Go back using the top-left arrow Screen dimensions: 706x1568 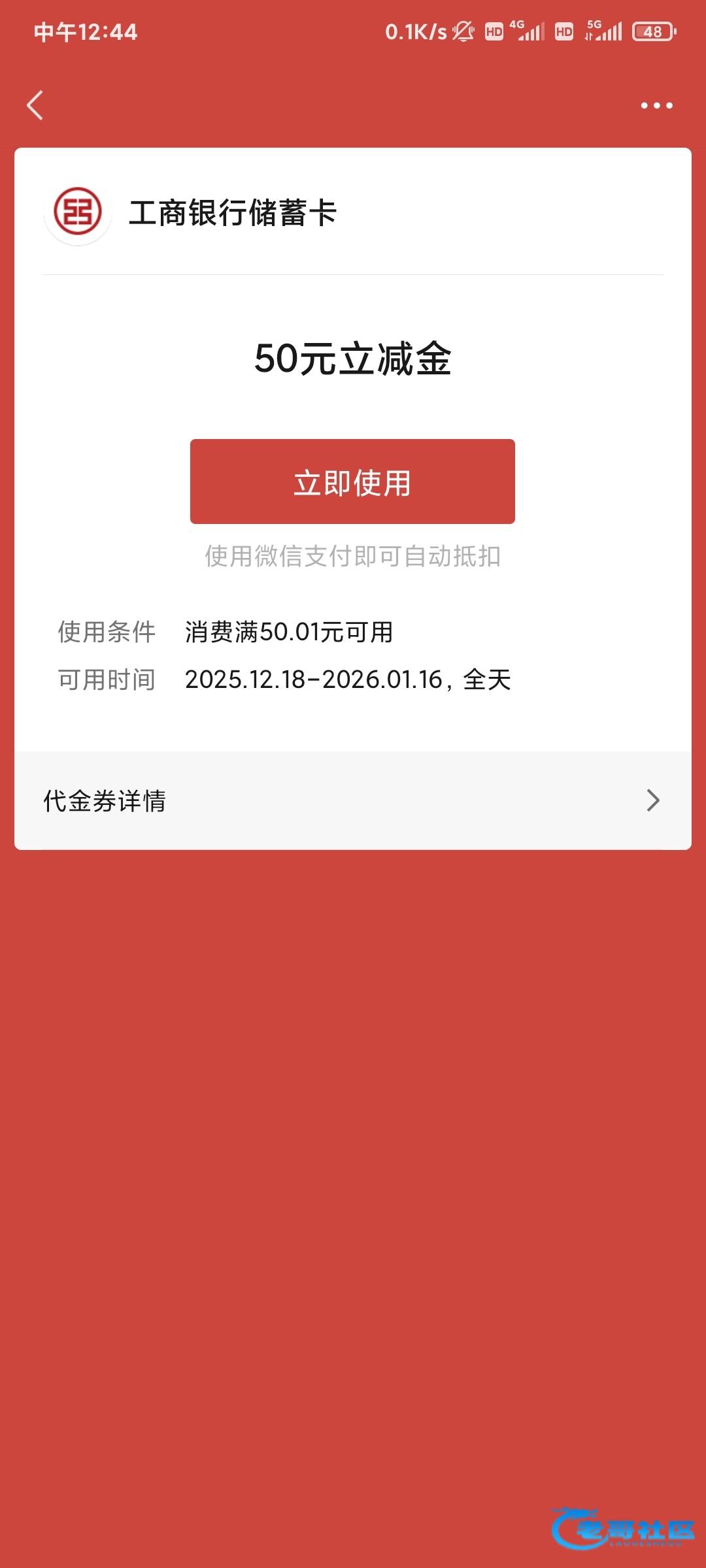click(35, 105)
